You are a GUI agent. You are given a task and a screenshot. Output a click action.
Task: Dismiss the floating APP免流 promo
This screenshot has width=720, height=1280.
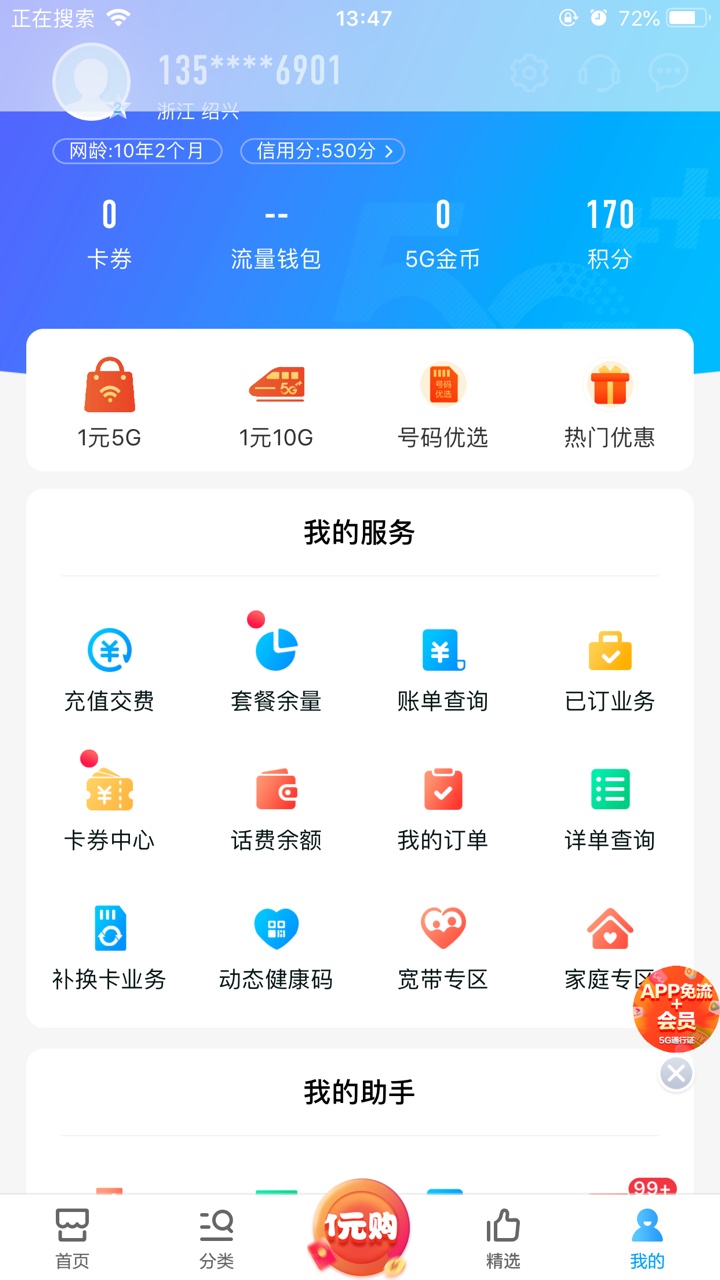(677, 1074)
